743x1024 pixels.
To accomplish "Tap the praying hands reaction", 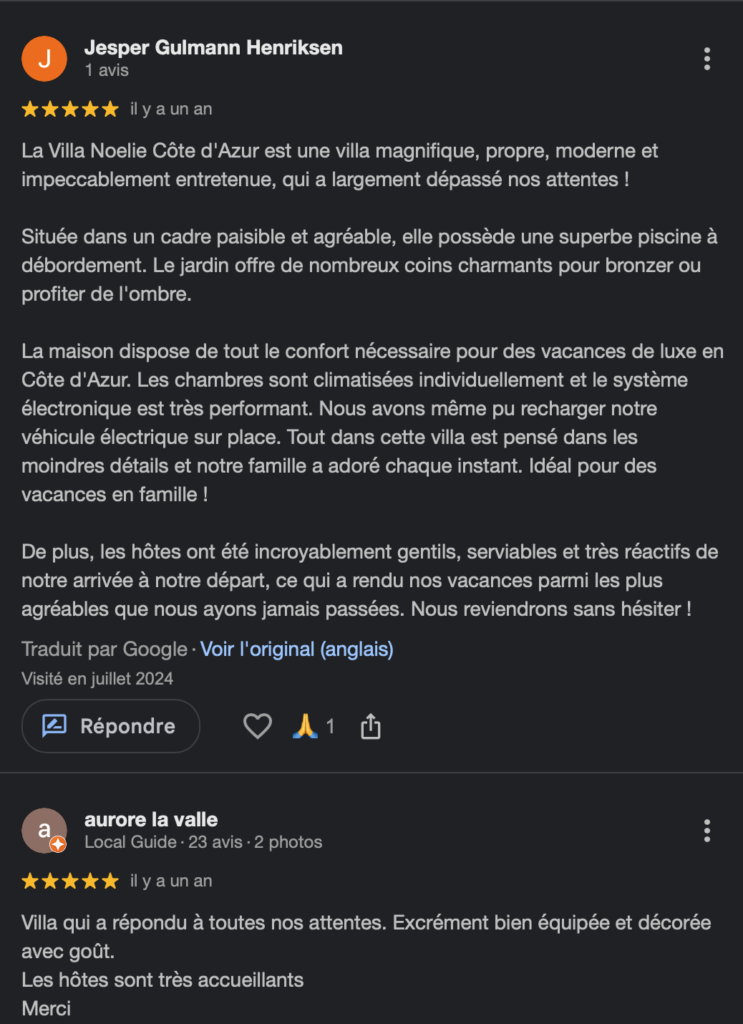I will (305, 726).
